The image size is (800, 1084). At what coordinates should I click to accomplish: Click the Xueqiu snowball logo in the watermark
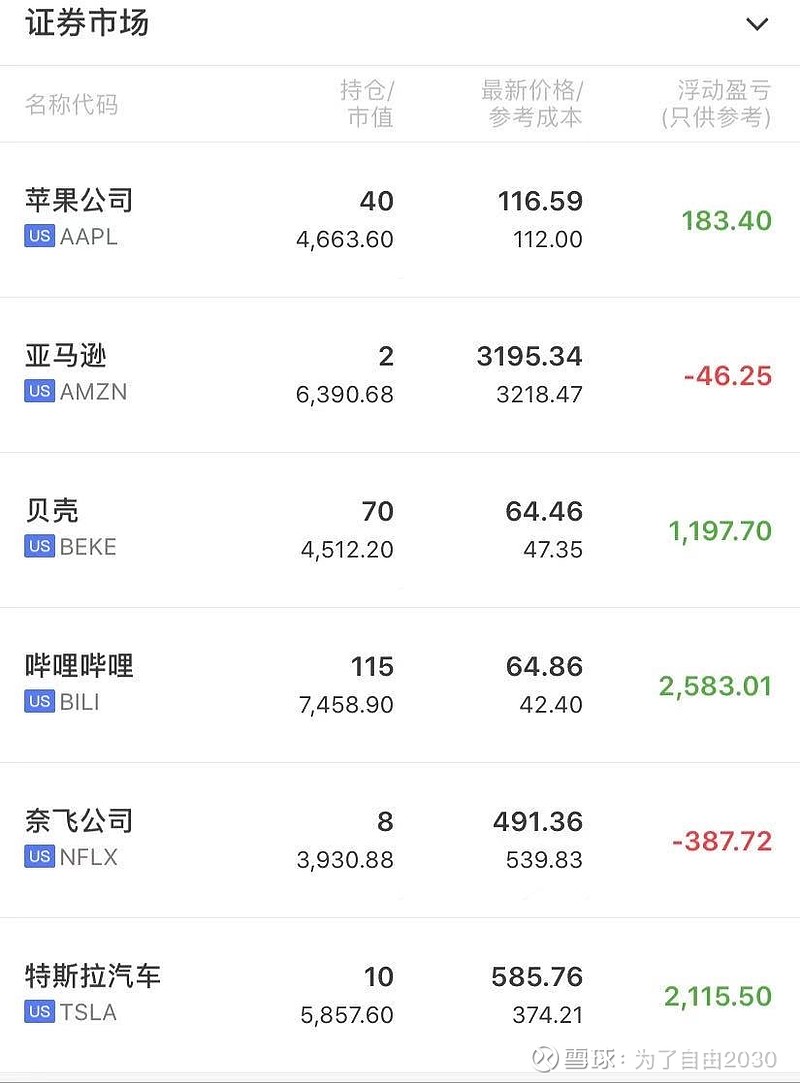point(546,1059)
